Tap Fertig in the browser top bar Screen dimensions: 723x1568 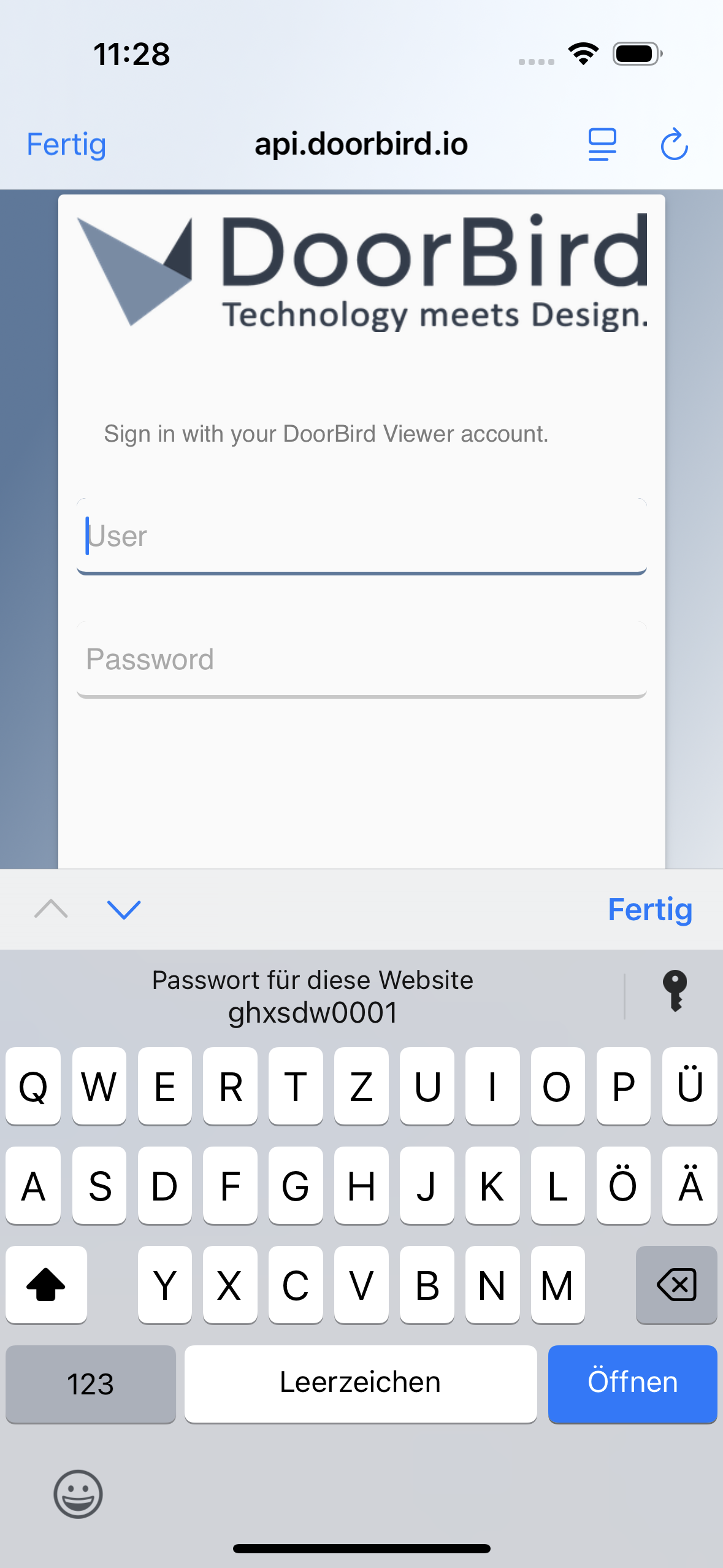tap(66, 145)
